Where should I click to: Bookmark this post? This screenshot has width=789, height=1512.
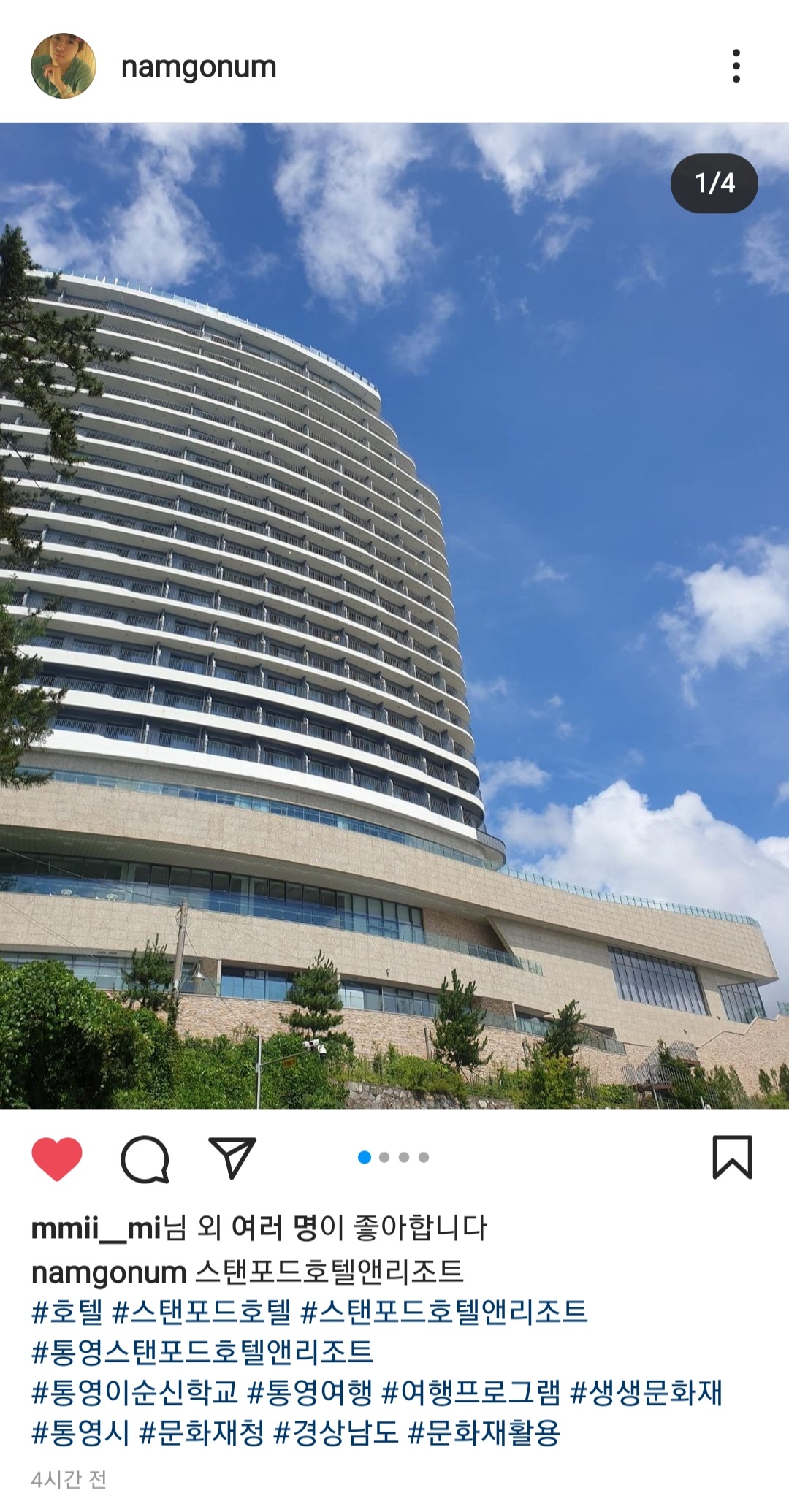732,1157
